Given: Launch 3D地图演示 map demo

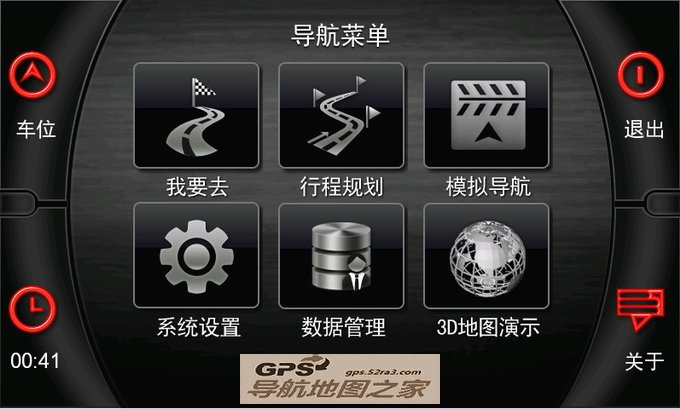Looking at the screenshot, I should [x=487, y=256].
